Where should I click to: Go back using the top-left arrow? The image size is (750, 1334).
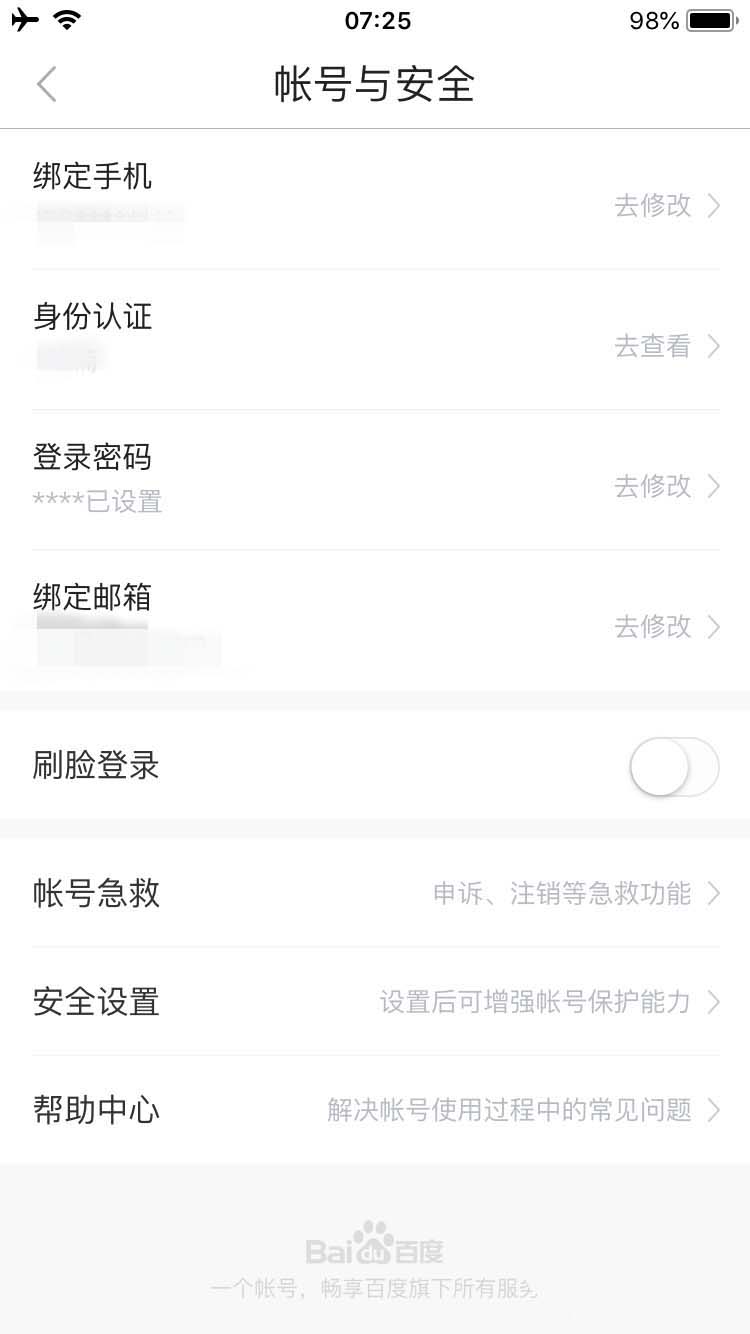(46, 85)
